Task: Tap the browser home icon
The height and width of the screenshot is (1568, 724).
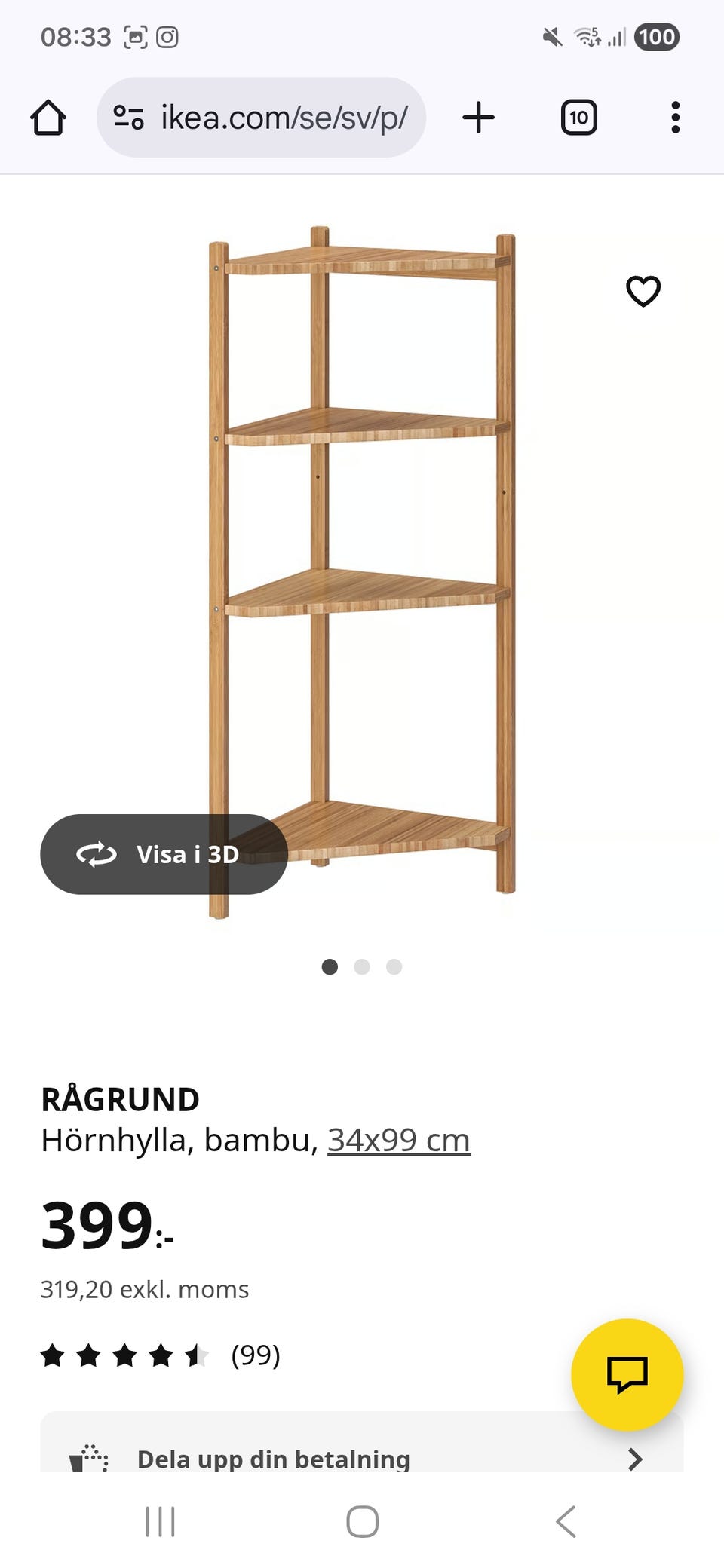Action: [x=48, y=117]
